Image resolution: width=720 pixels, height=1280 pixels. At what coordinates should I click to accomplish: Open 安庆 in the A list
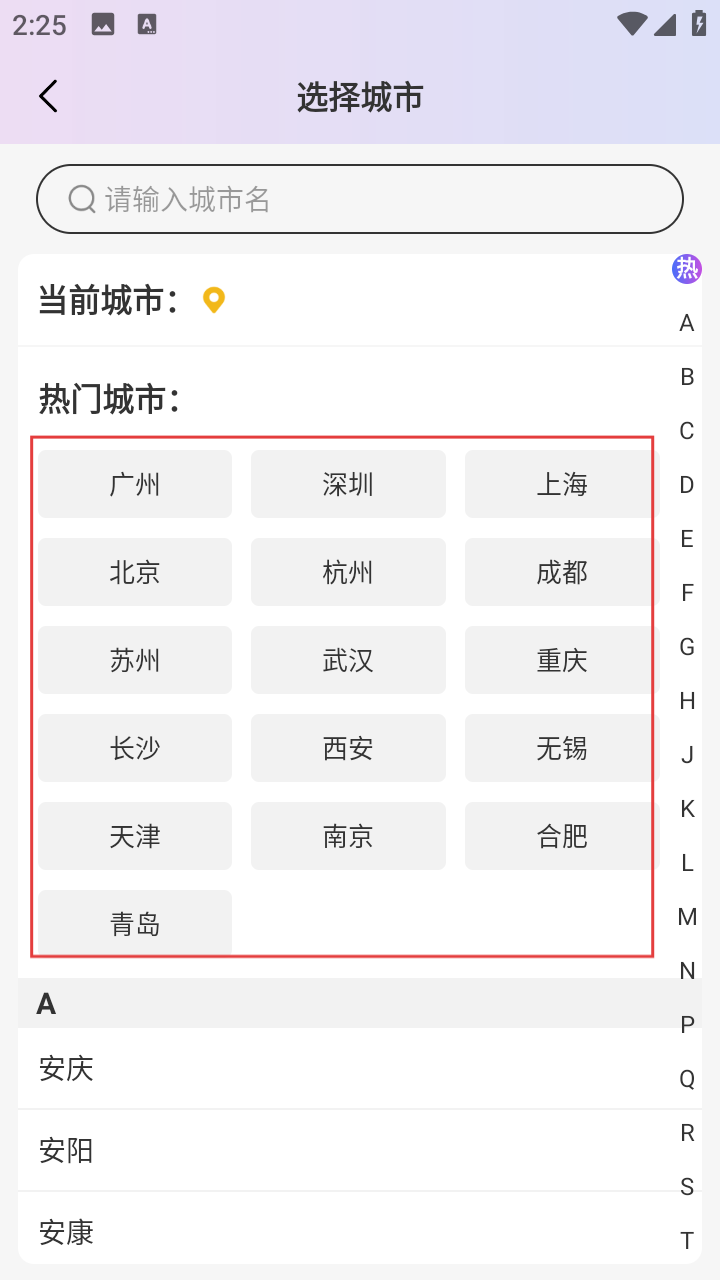coord(66,1069)
